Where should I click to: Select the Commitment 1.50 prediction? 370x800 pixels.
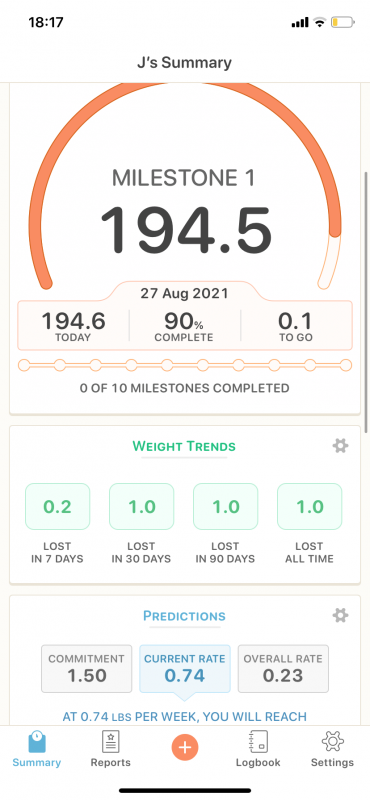86,669
